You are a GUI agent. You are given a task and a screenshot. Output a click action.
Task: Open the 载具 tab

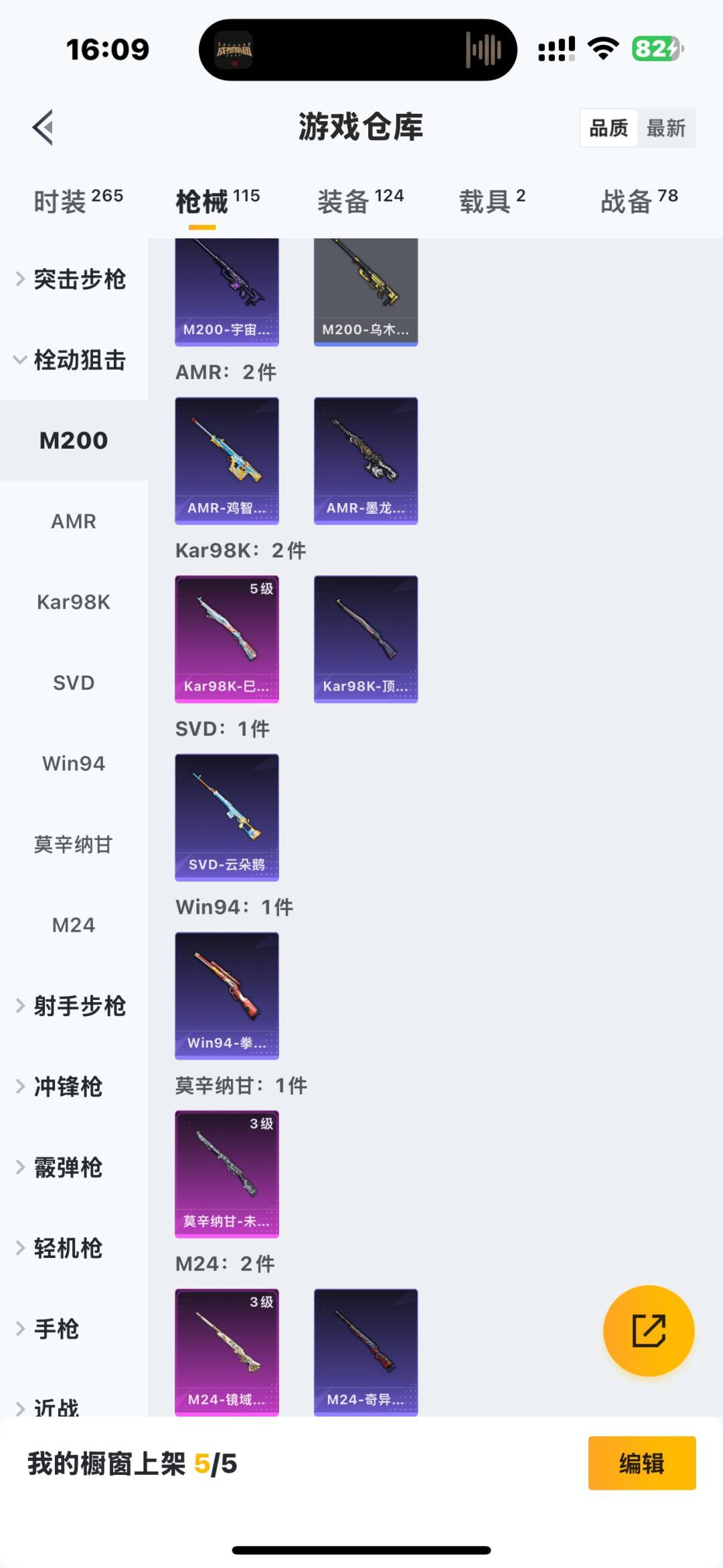click(x=492, y=200)
